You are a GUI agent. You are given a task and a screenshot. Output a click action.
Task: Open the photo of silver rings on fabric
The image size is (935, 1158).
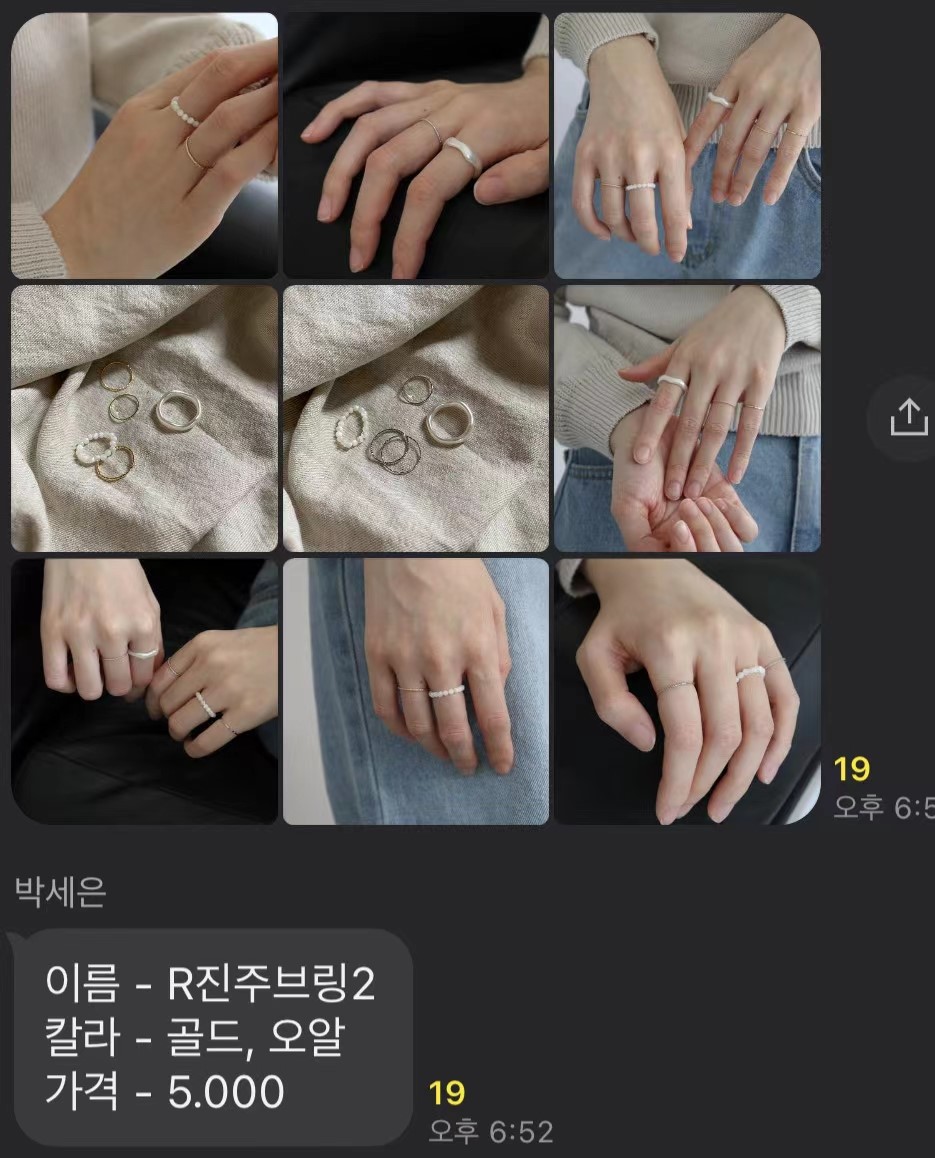pos(416,418)
